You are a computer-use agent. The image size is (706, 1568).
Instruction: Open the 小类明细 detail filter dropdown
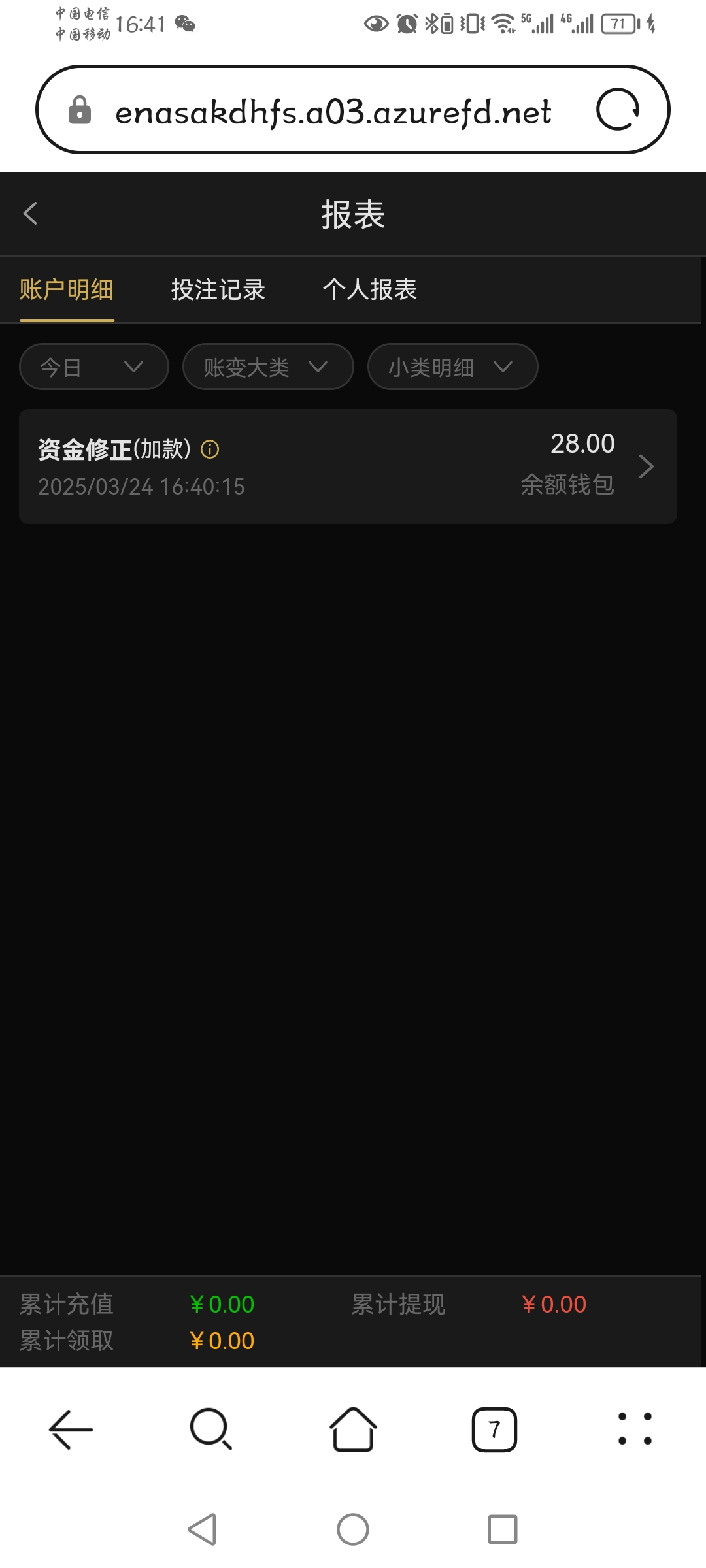452,367
